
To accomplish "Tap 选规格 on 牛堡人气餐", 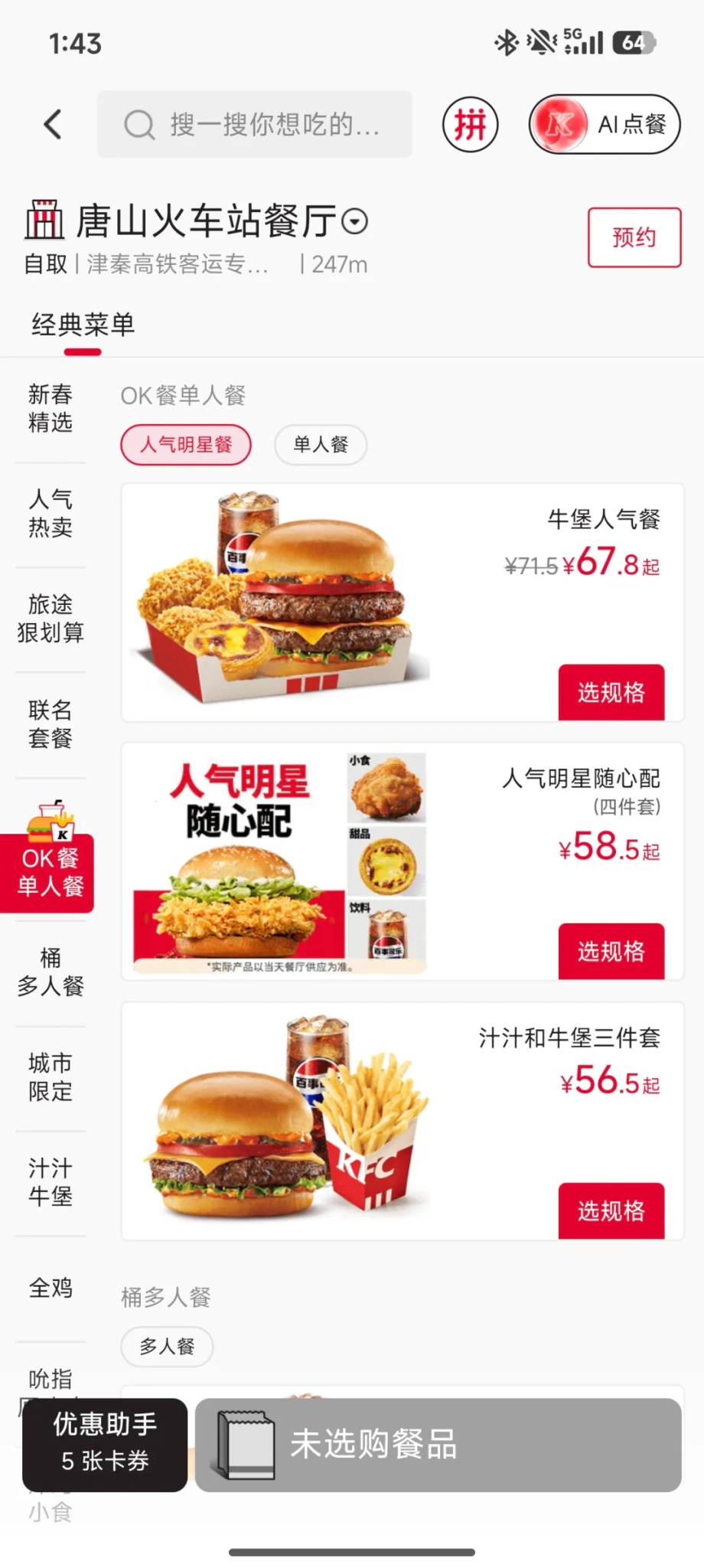I will coord(611,693).
